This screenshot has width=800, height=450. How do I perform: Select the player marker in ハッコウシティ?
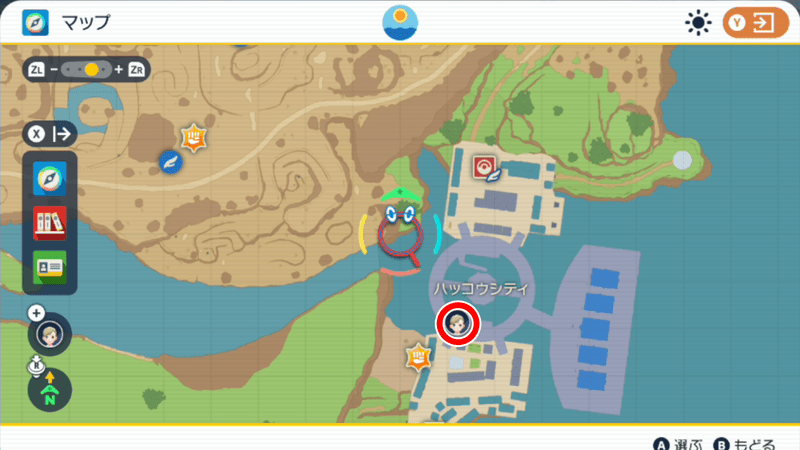(460, 323)
